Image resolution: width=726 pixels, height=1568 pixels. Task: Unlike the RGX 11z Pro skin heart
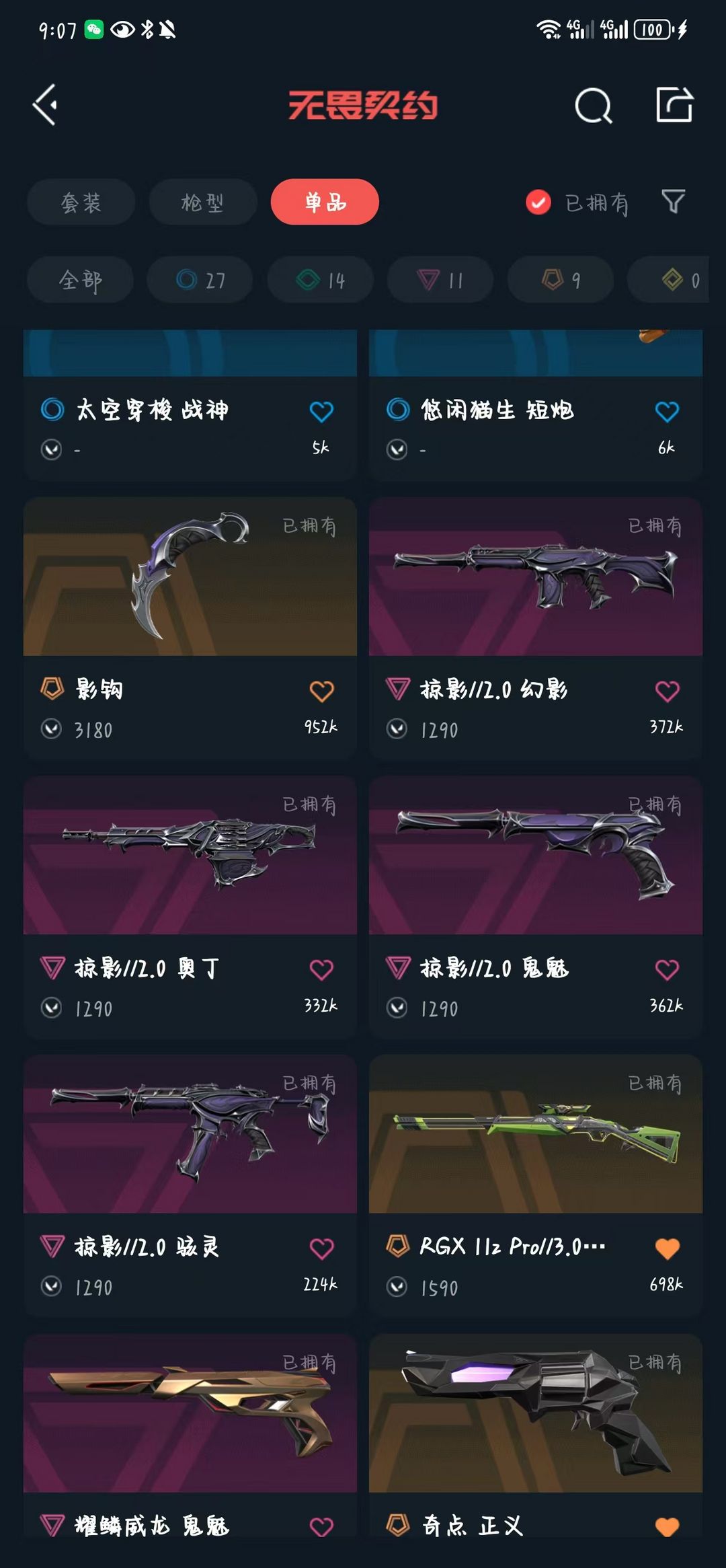(x=667, y=1248)
